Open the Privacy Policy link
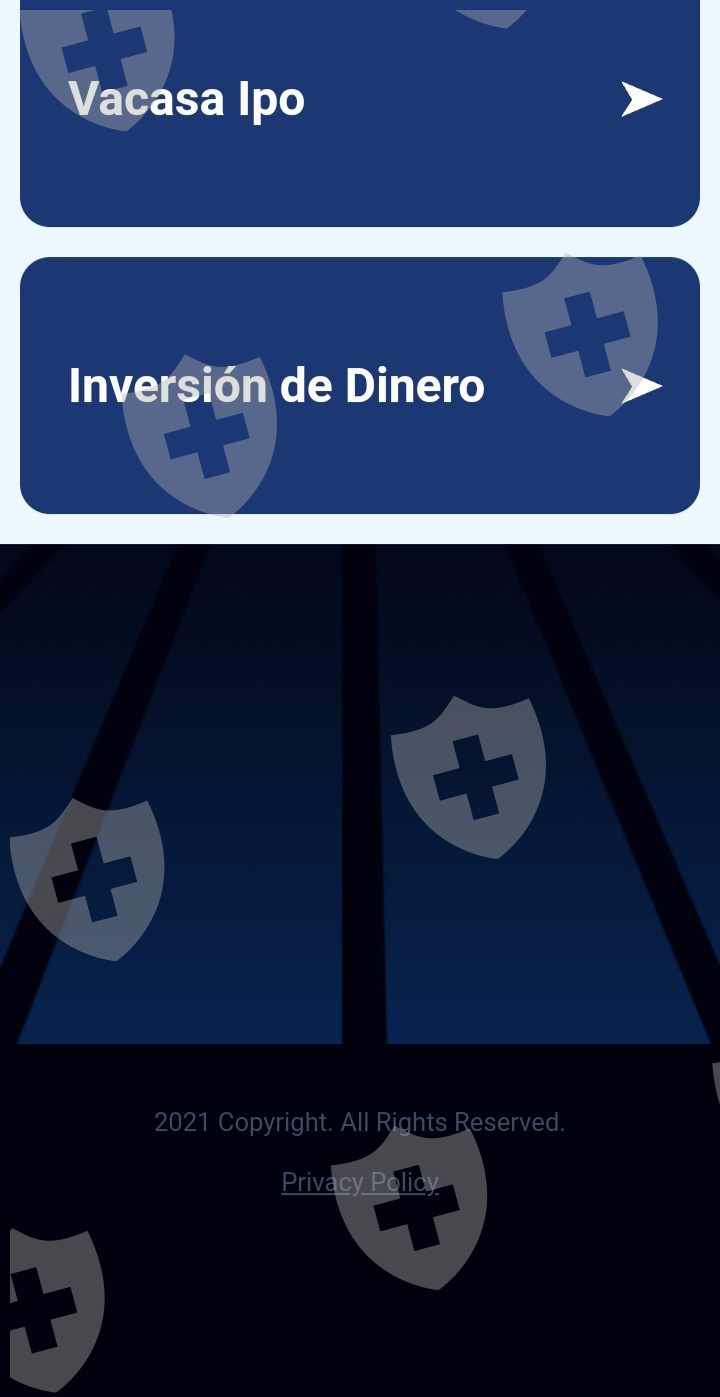Screen dimensions: 720x1397 pyautogui.click(x=360, y=1182)
